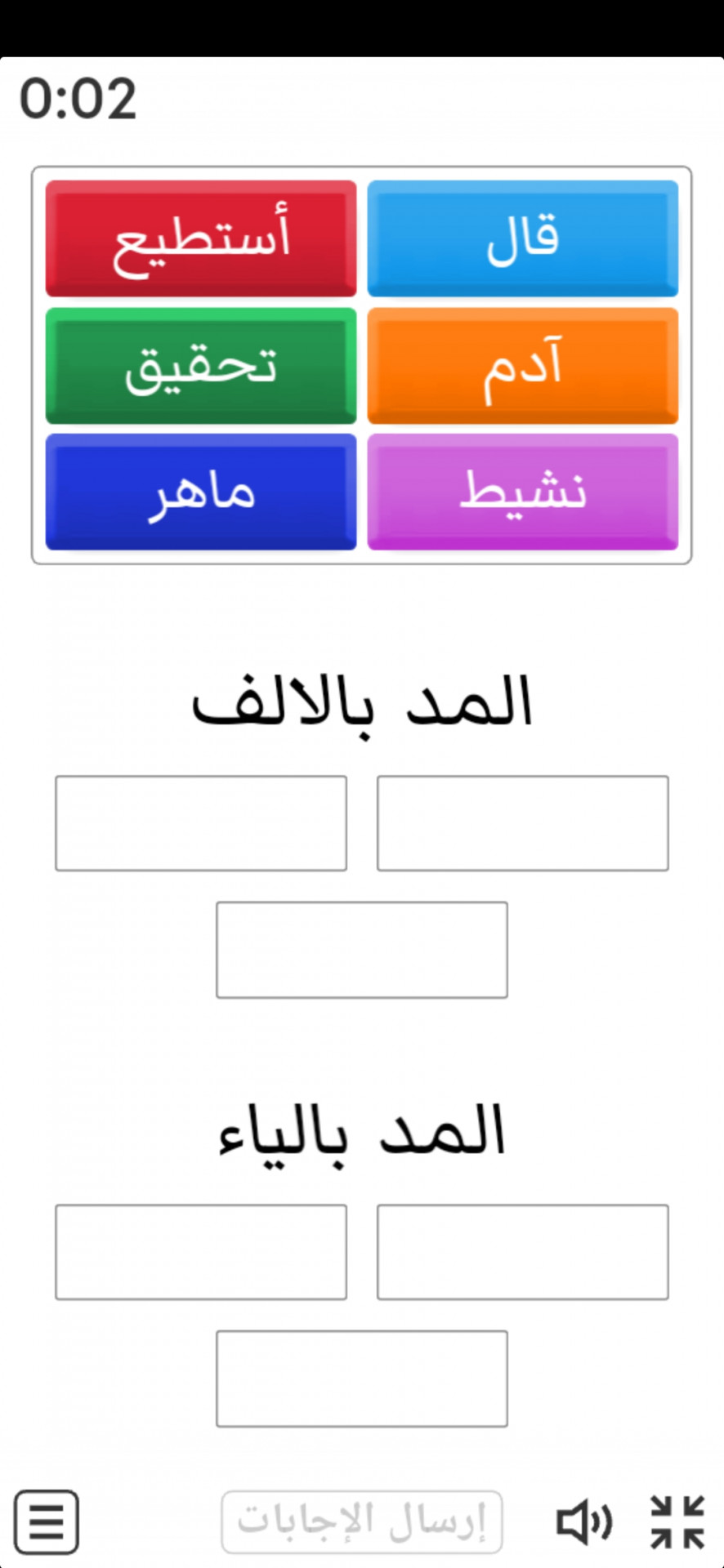Select the red word tile أستطيع
Viewport: 724px width, 1568px height.
click(x=201, y=238)
